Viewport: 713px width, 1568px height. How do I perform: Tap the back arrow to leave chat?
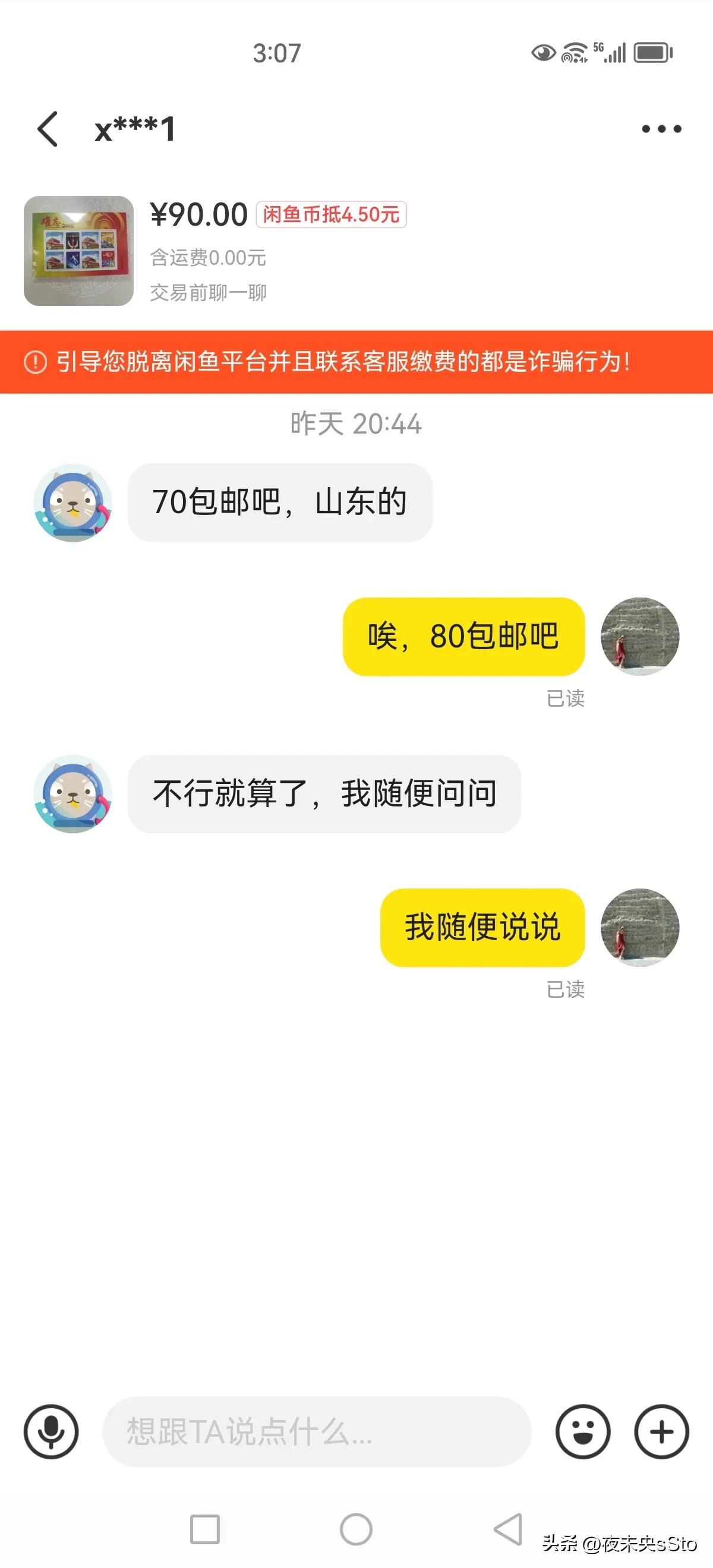point(48,129)
